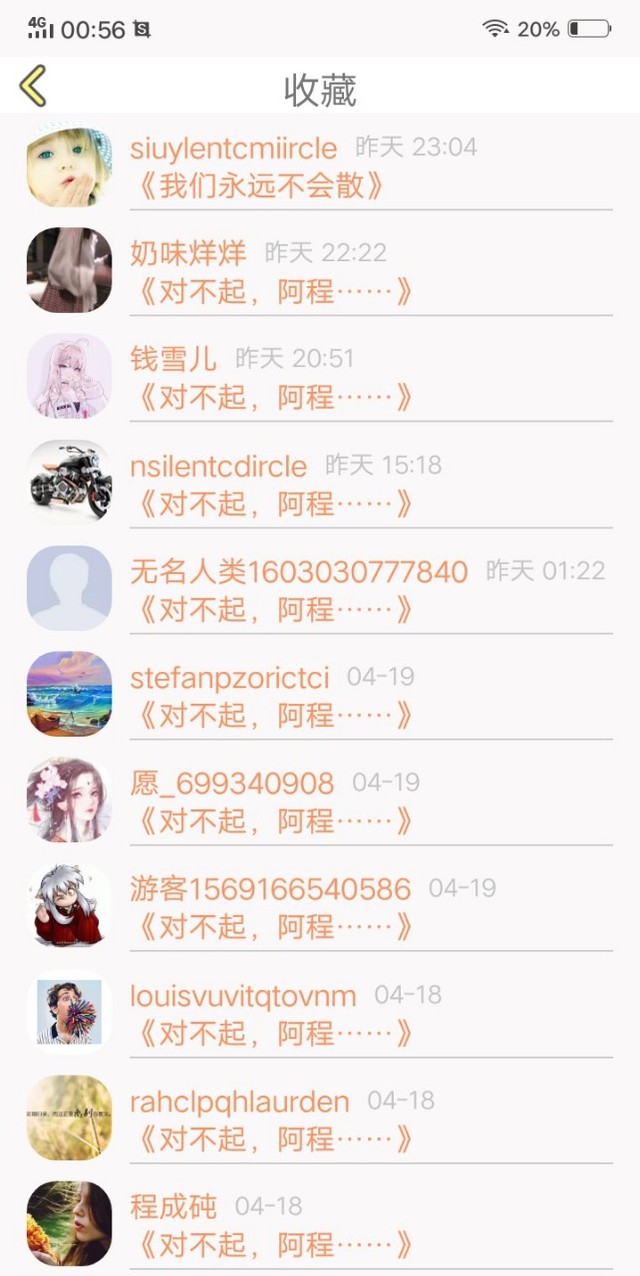Select the row from 钱雪儿
640x1276 pixels.
click(320, 377)
